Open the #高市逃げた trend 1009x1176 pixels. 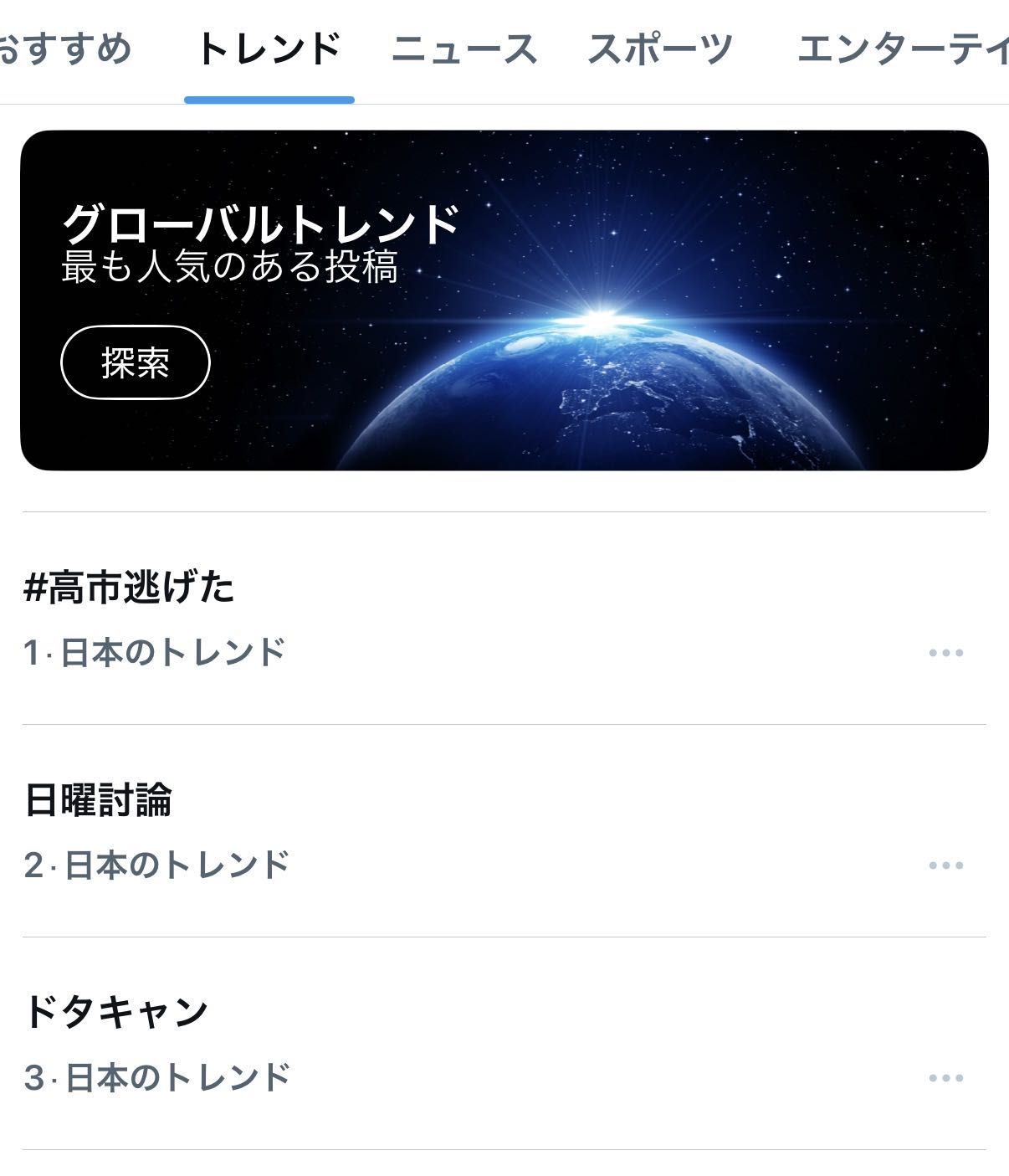pos(130,588)
